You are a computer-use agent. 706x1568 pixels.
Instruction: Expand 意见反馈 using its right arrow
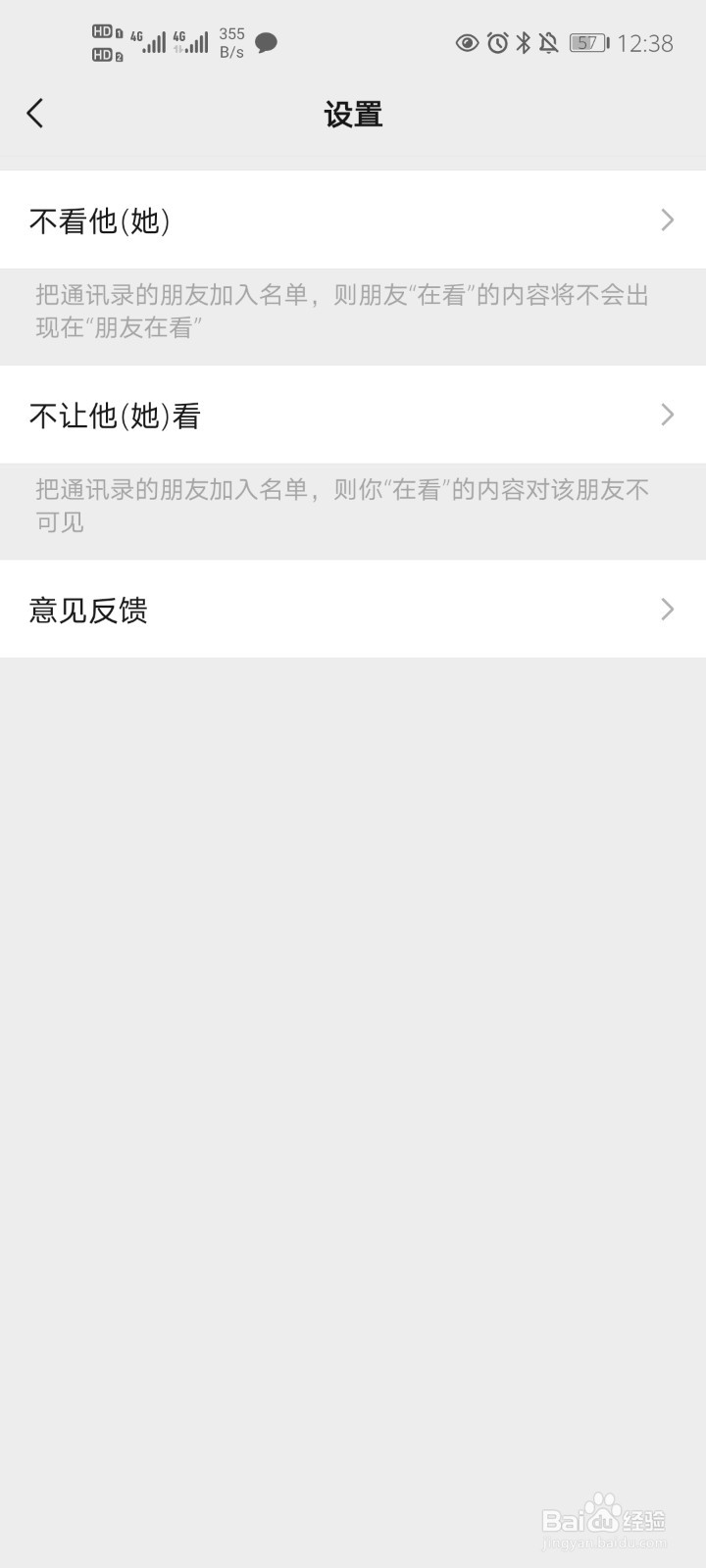tap(667, 610)
